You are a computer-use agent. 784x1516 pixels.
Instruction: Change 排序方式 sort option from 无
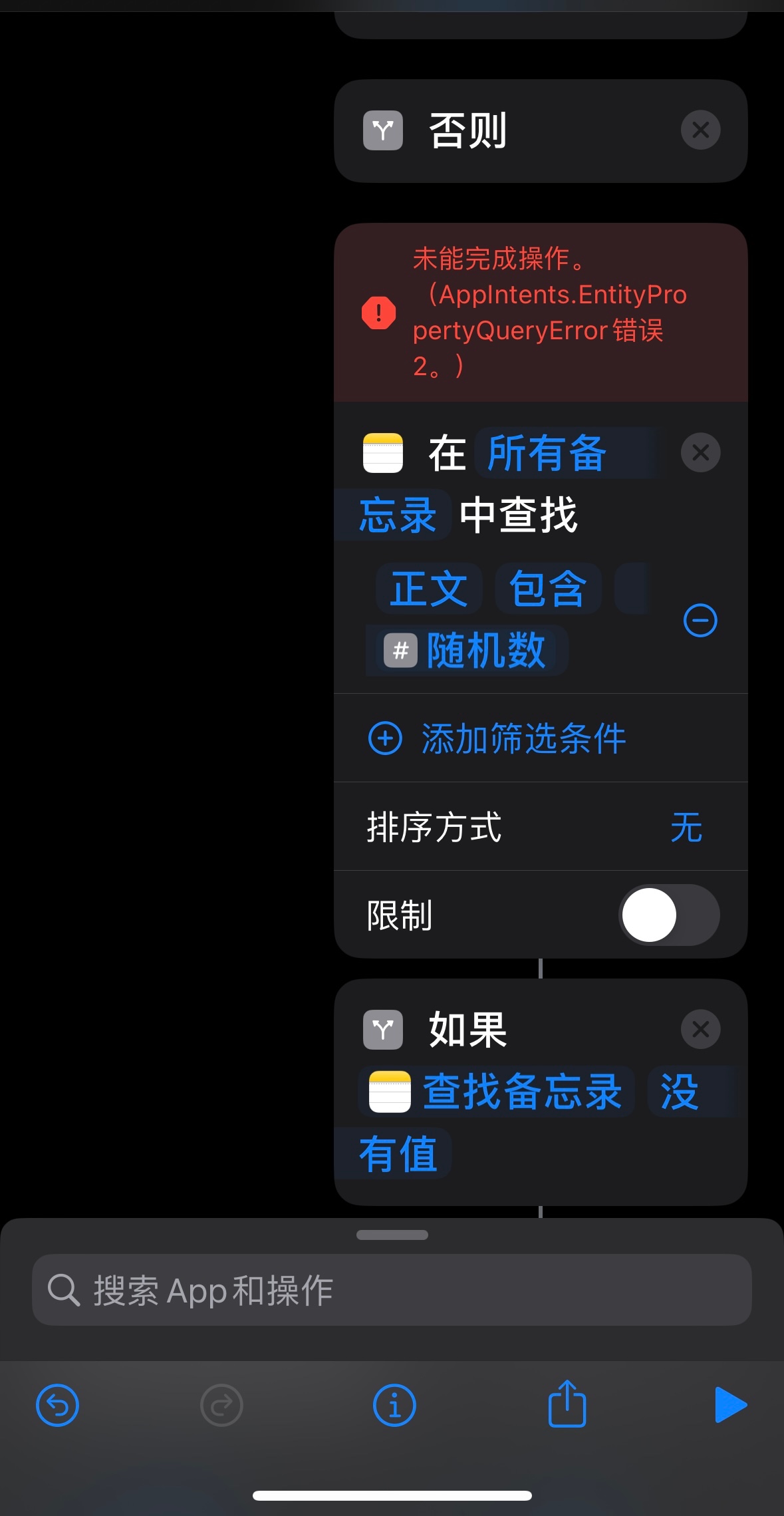pos(686,828)
